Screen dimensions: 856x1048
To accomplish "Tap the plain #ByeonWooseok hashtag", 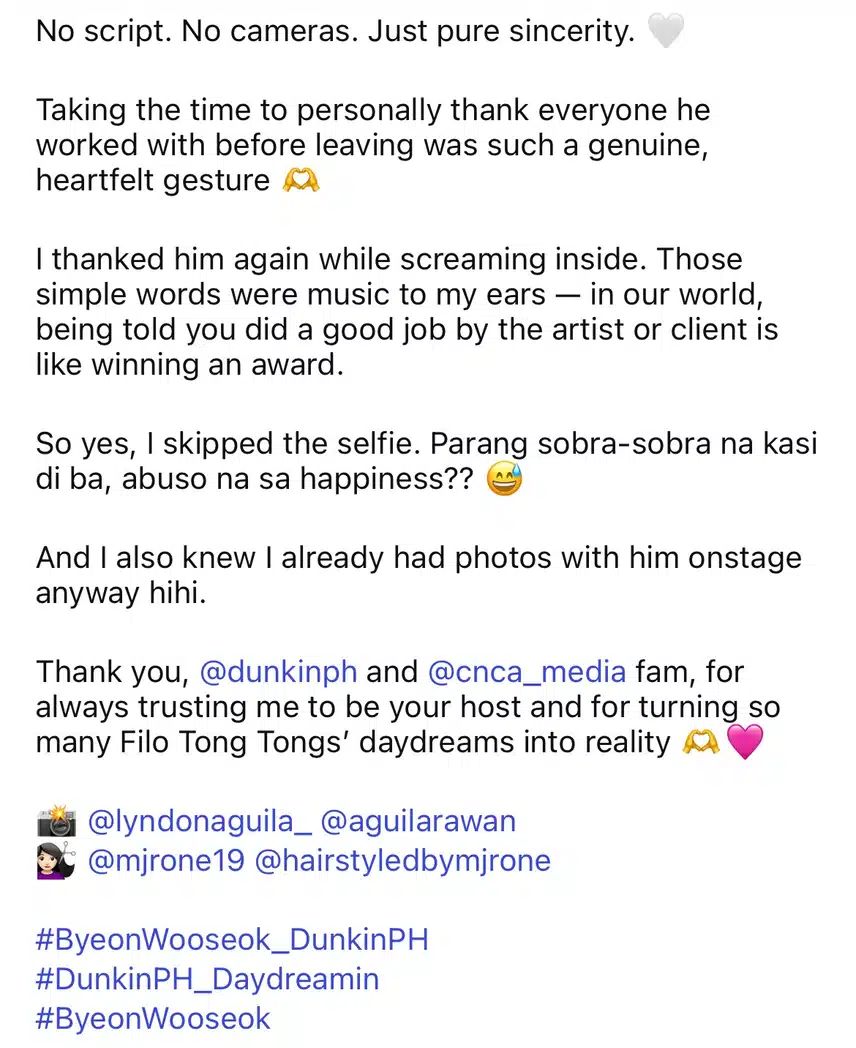I will pyautogui.click(x=153, y=1018).
